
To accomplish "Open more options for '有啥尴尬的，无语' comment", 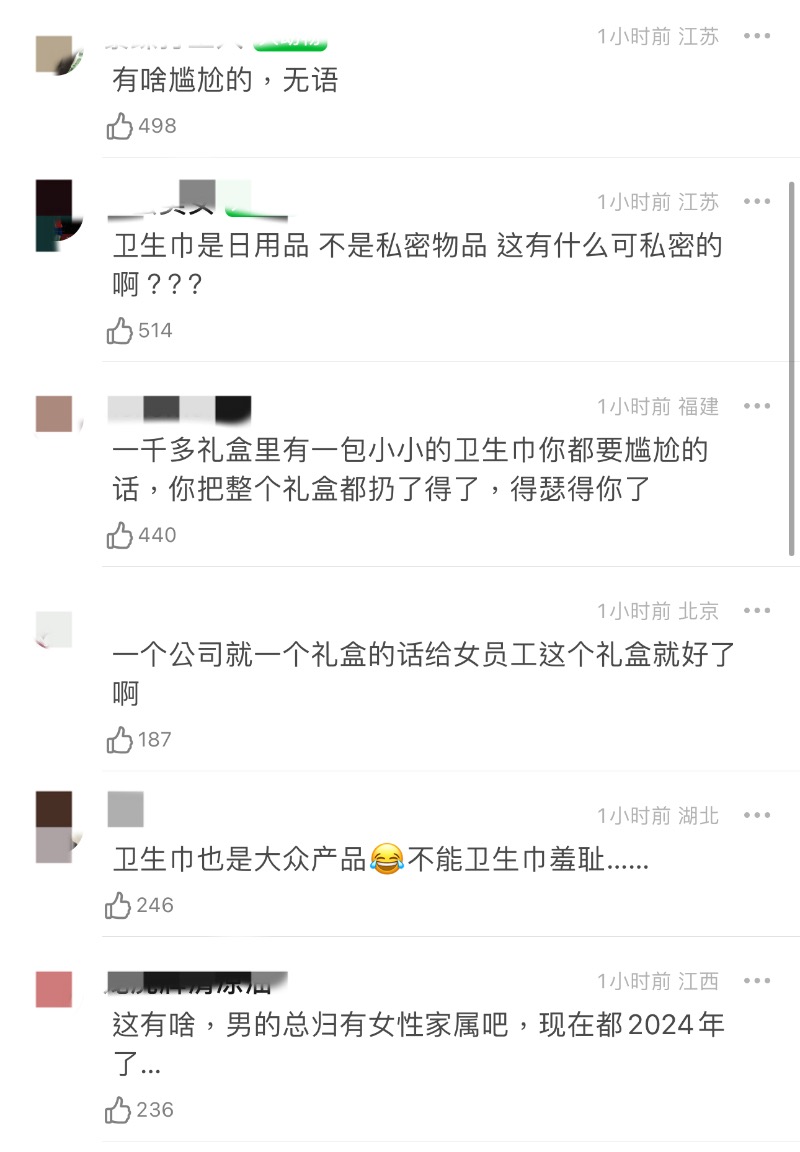I will [757, 37].
